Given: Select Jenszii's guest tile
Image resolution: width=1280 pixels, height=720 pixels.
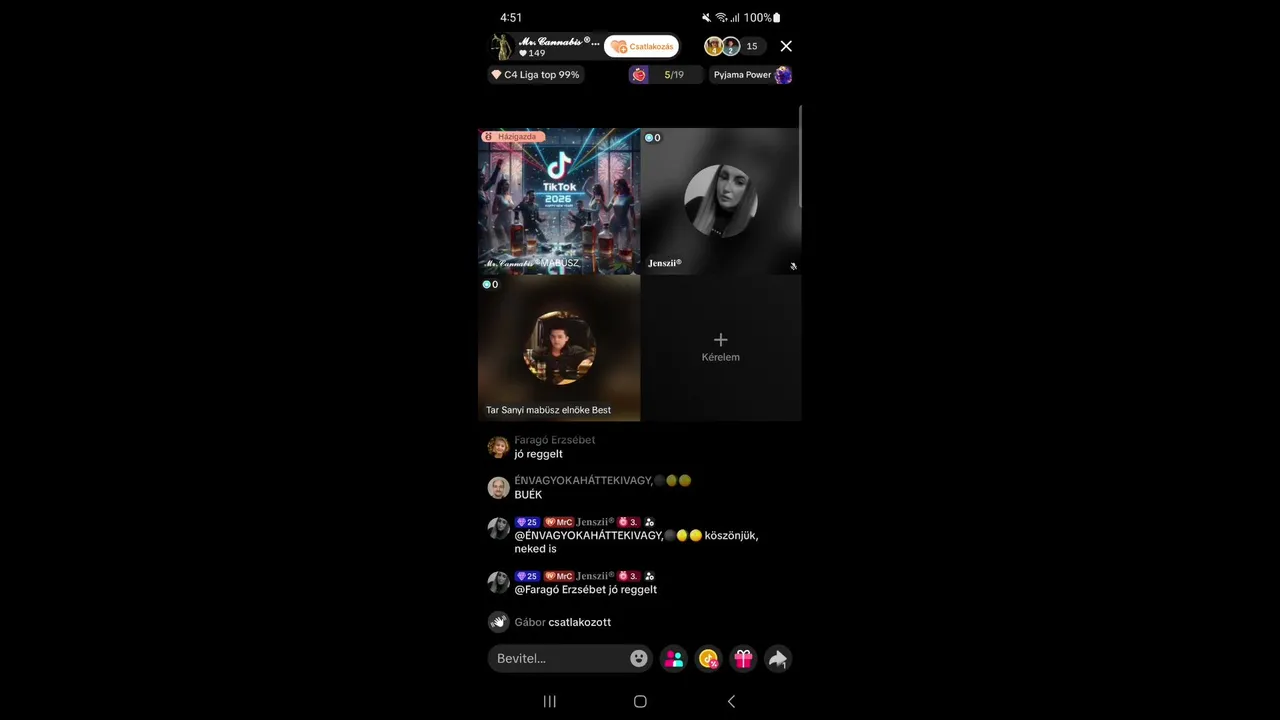Looking at the screenshot, I should (721, 202).
